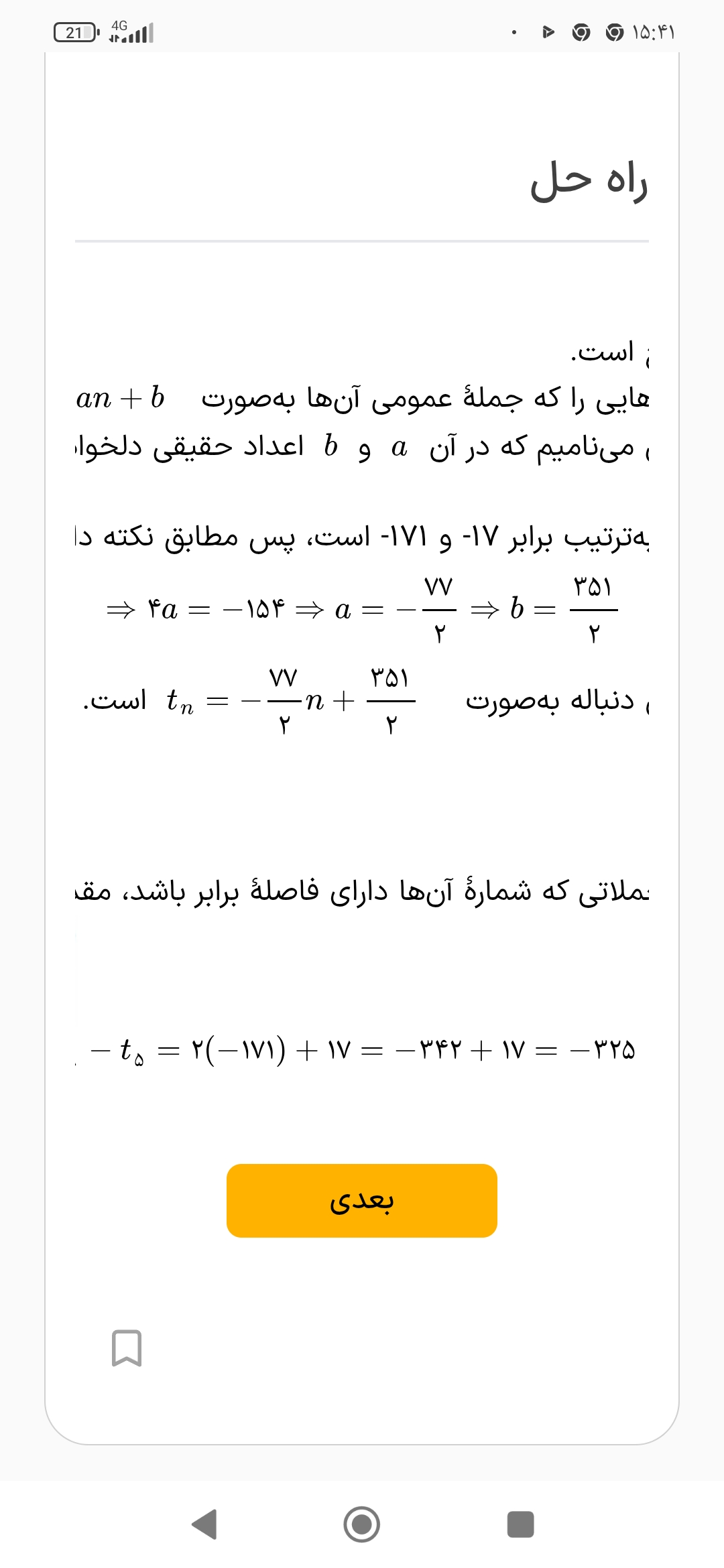Go to the home screen
Viewport: 724px width, 1568px height.
point(361,1524)
